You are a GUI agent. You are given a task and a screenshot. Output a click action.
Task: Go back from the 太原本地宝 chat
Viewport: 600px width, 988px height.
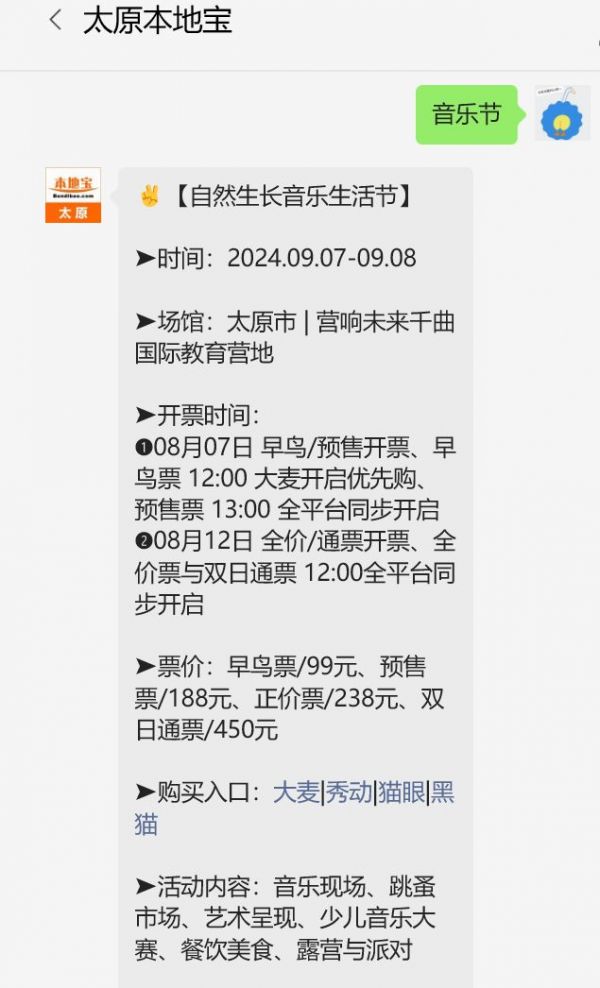55,20
